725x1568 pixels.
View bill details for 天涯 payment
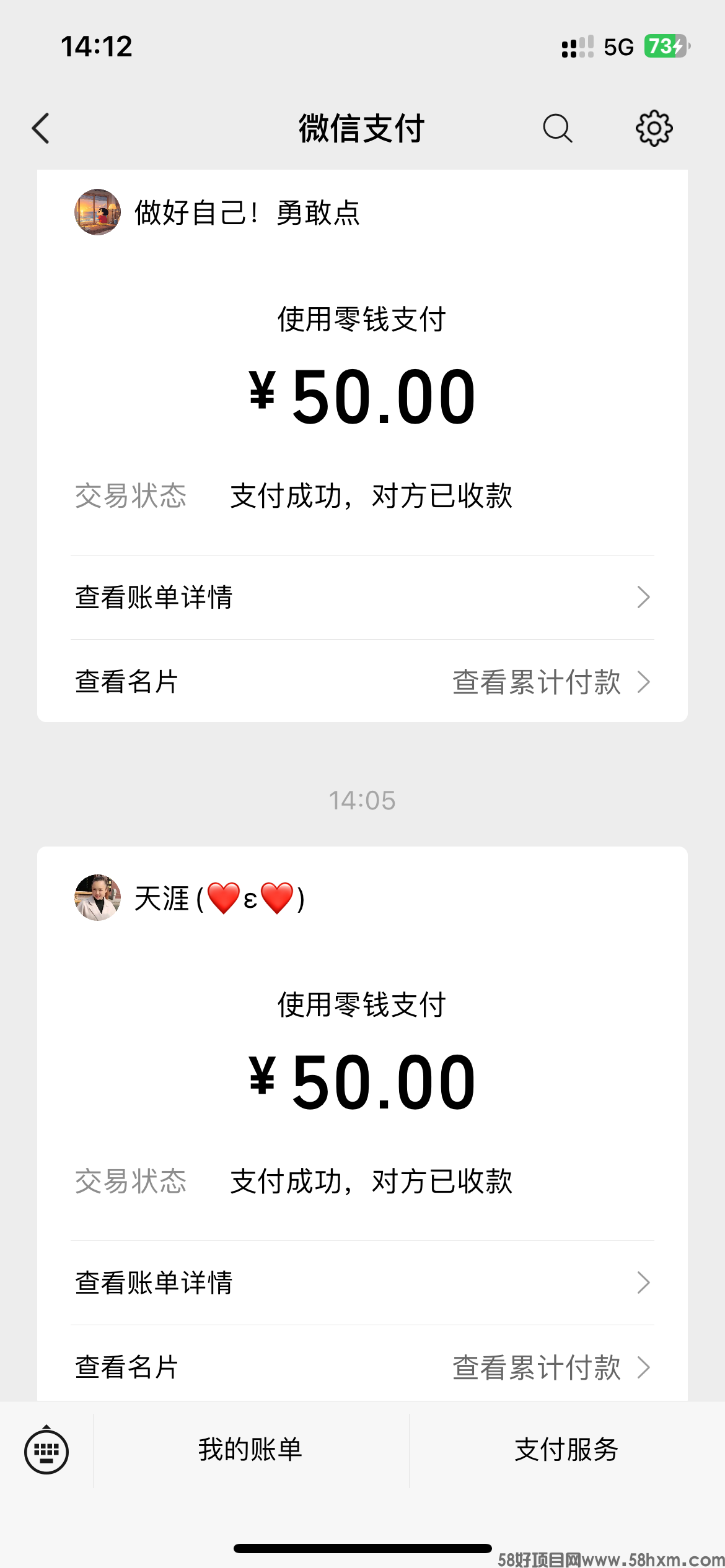pos(362,1283)
